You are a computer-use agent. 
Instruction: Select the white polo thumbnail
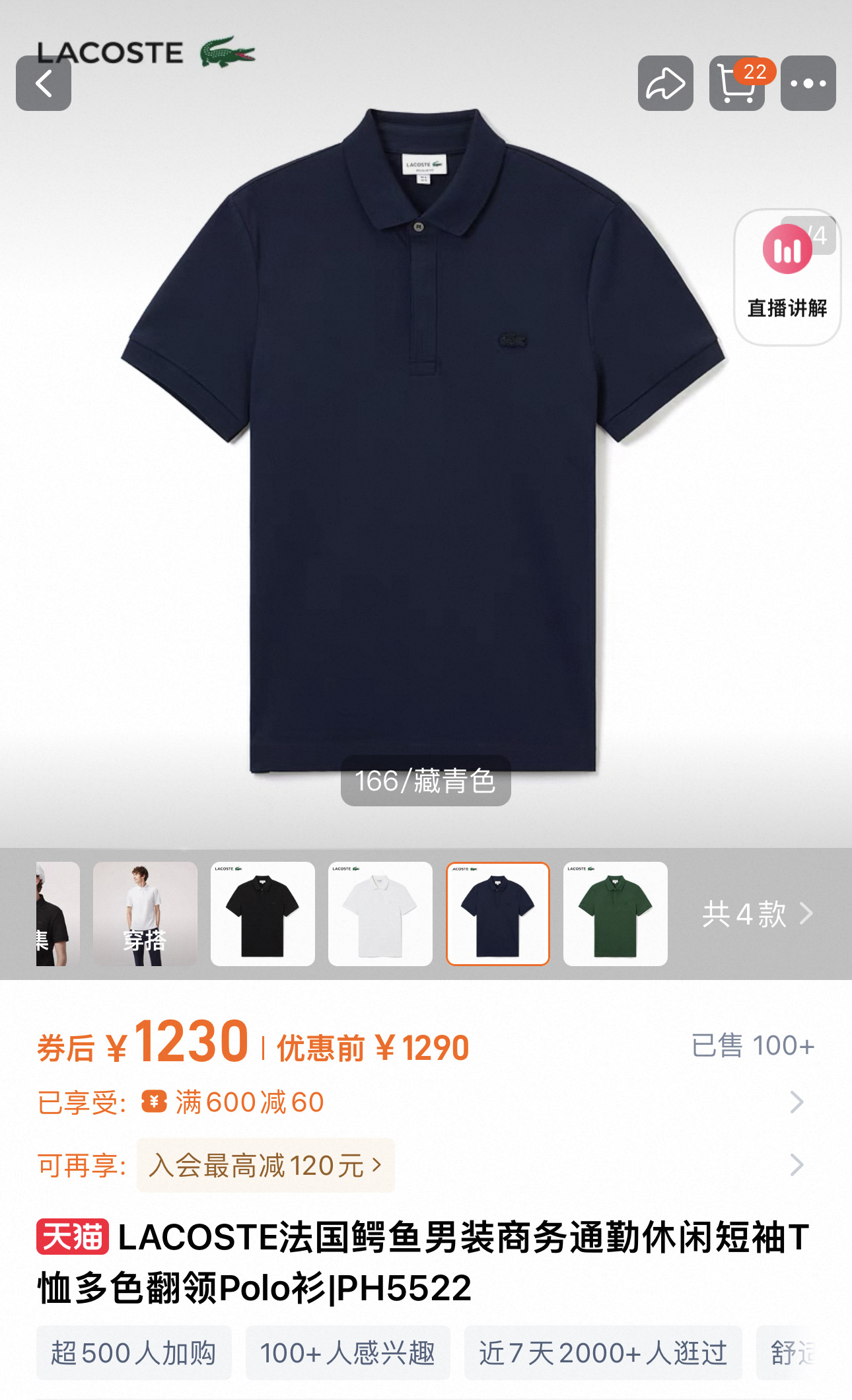[x=380, y=913]
